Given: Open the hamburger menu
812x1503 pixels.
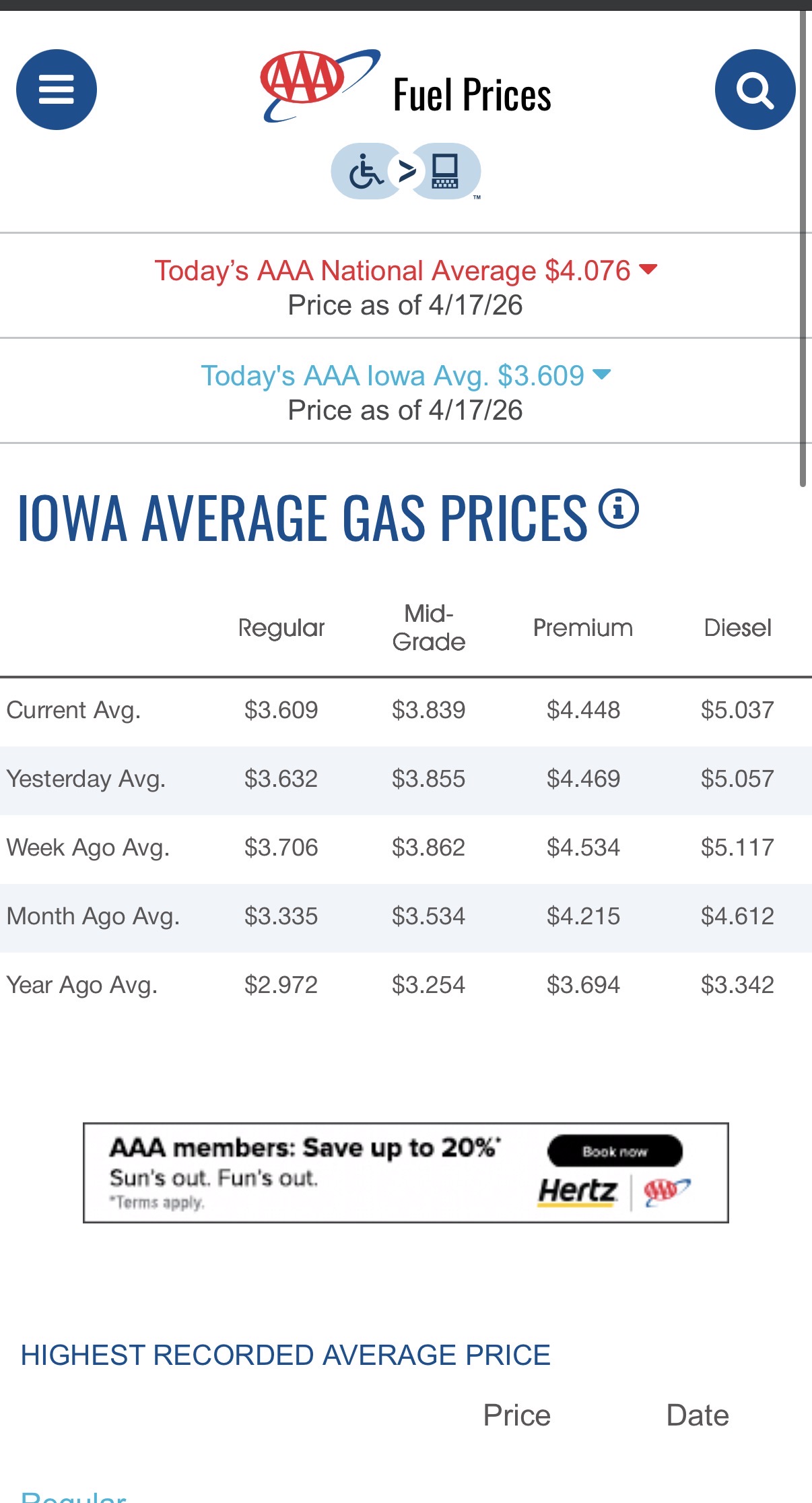Looking at the screenshot, I should 57,90.
